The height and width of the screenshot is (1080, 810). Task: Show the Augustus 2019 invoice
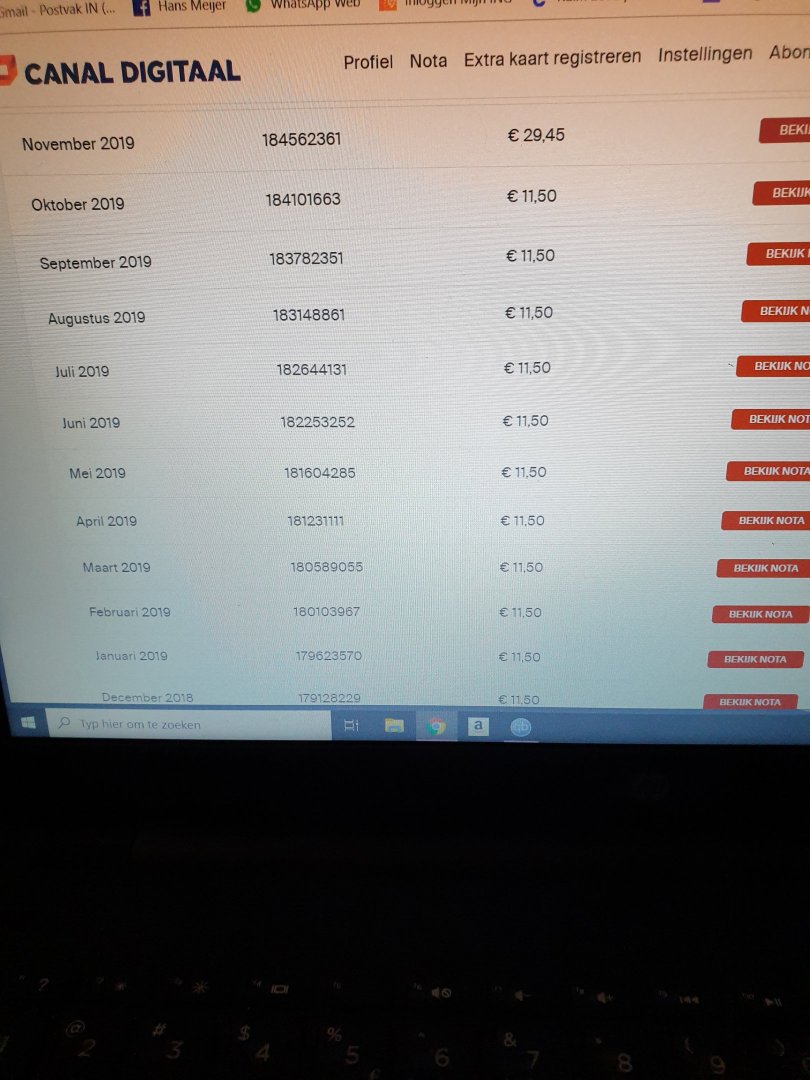[777, 311]
